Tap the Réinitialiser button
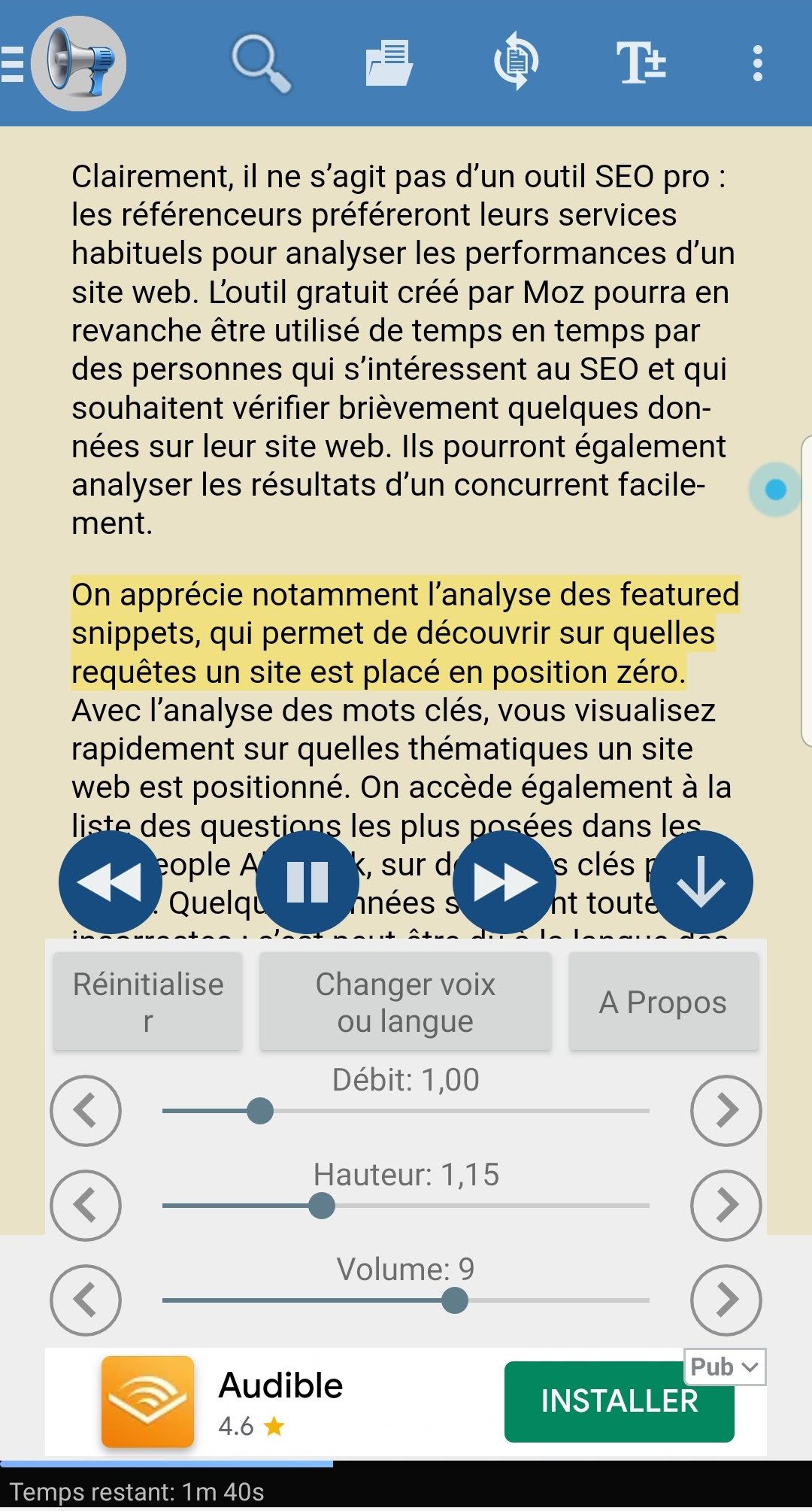This screenshot has height=1511, width=812. pyautogui.click(x=148, y=1002)
